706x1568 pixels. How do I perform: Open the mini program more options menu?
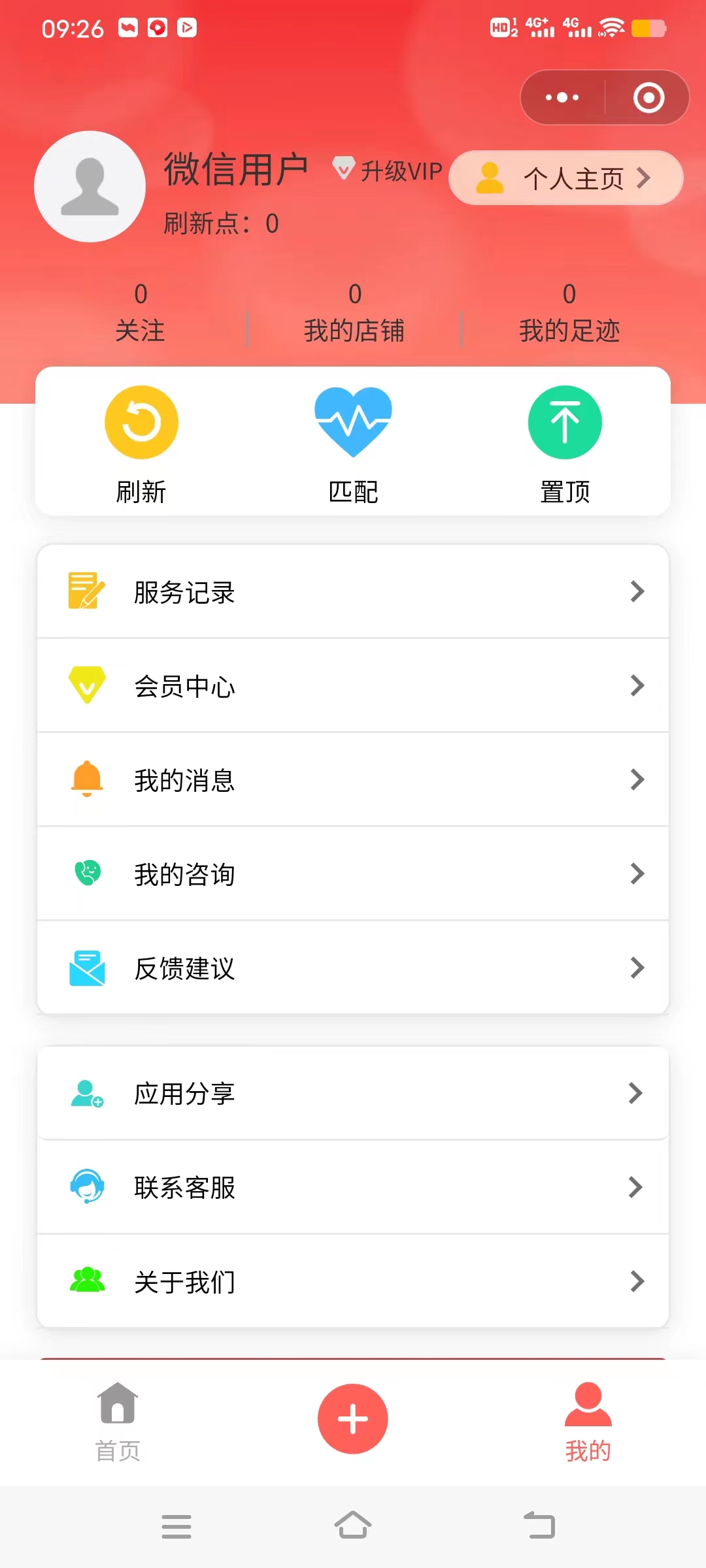tap(562, 98)
